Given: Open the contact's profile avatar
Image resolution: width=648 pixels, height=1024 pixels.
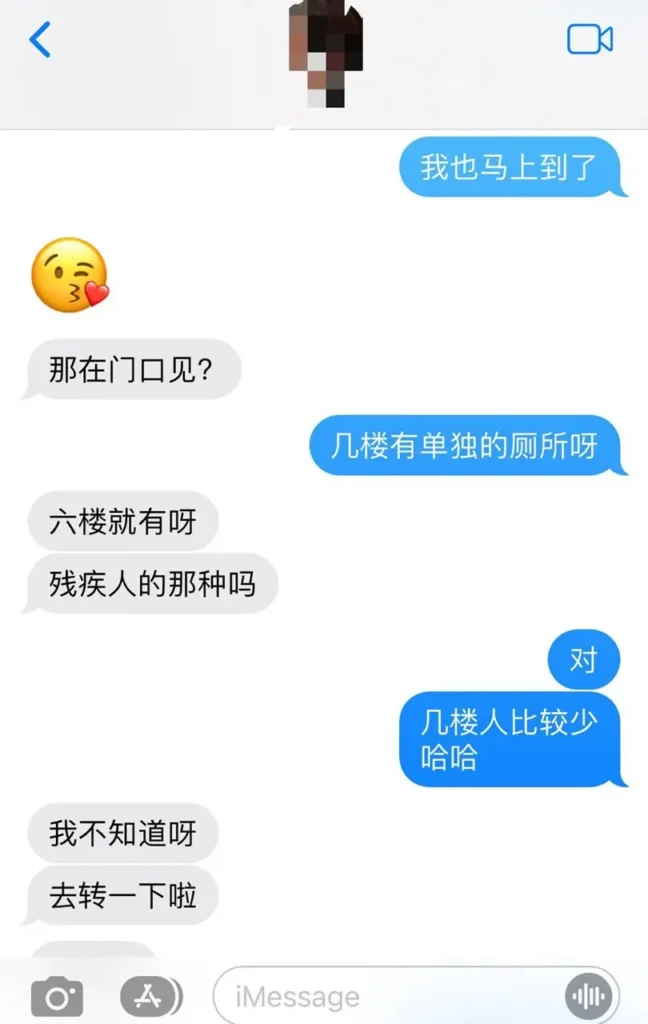Looking at the screenshot, I should 325,55.
